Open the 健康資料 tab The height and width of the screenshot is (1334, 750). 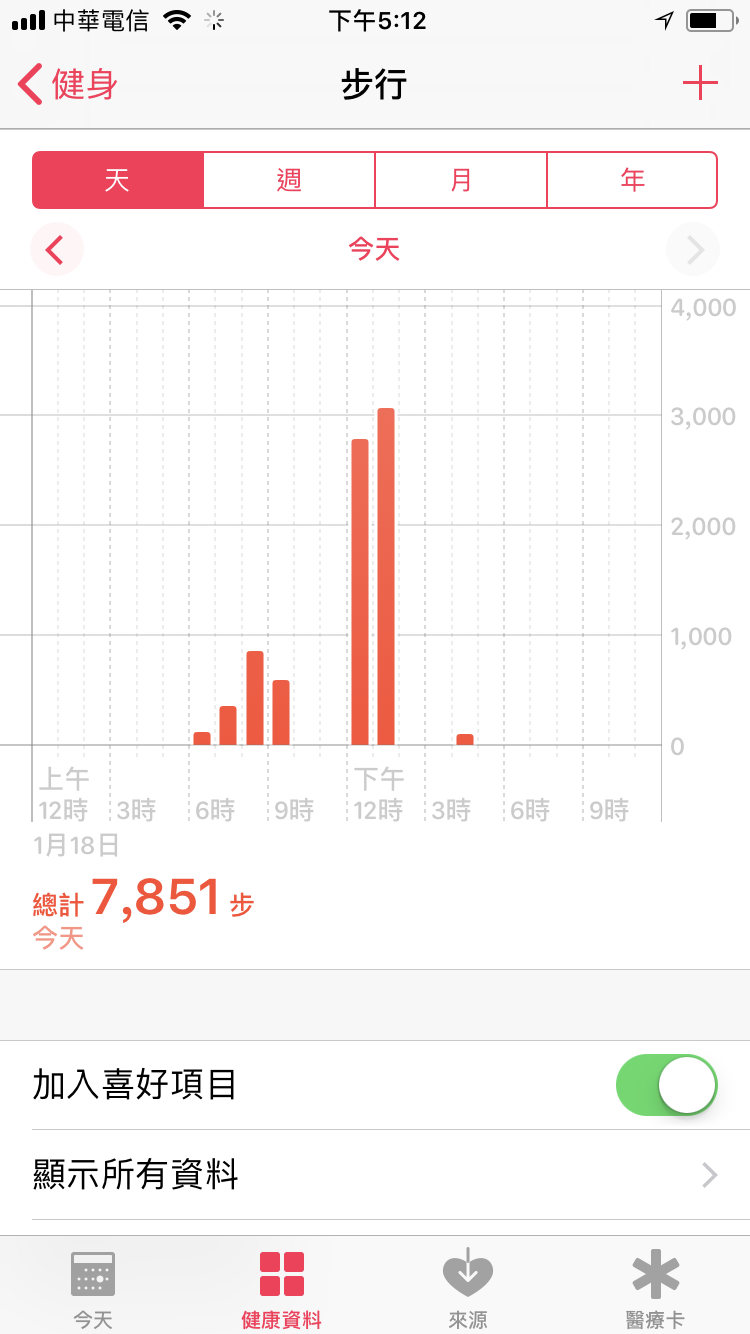click(281, 1288)
